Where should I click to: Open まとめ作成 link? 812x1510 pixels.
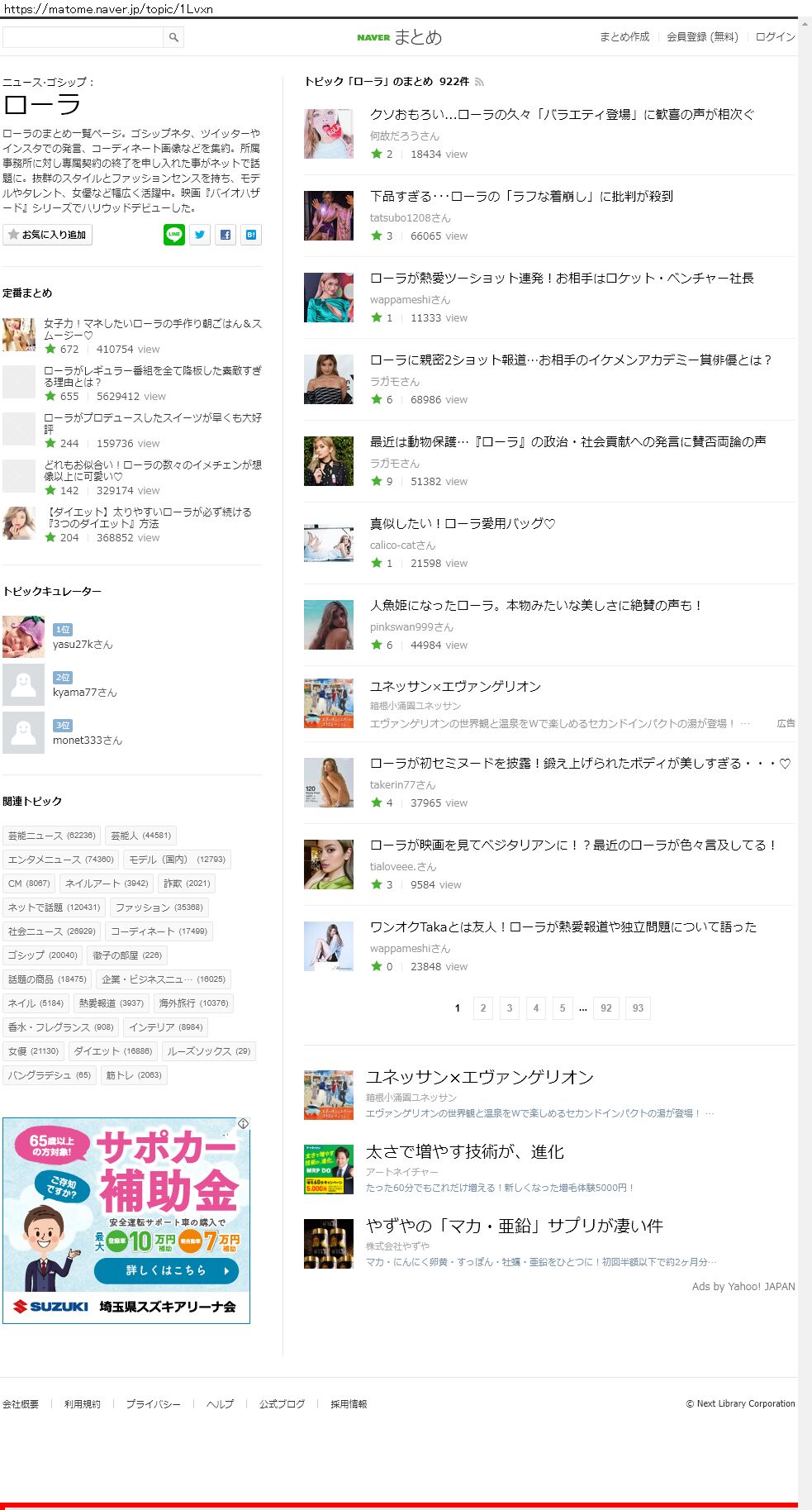(624, 37)
